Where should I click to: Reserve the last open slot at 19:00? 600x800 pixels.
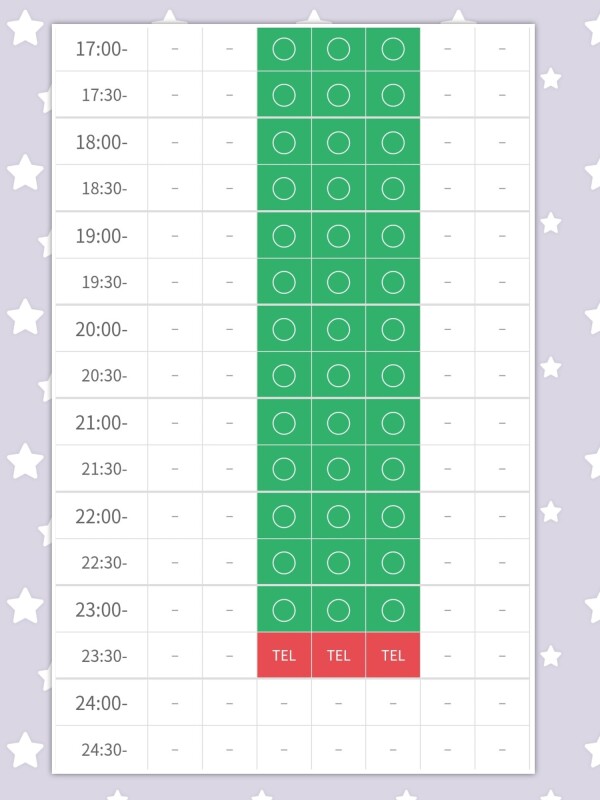[393, 236]
